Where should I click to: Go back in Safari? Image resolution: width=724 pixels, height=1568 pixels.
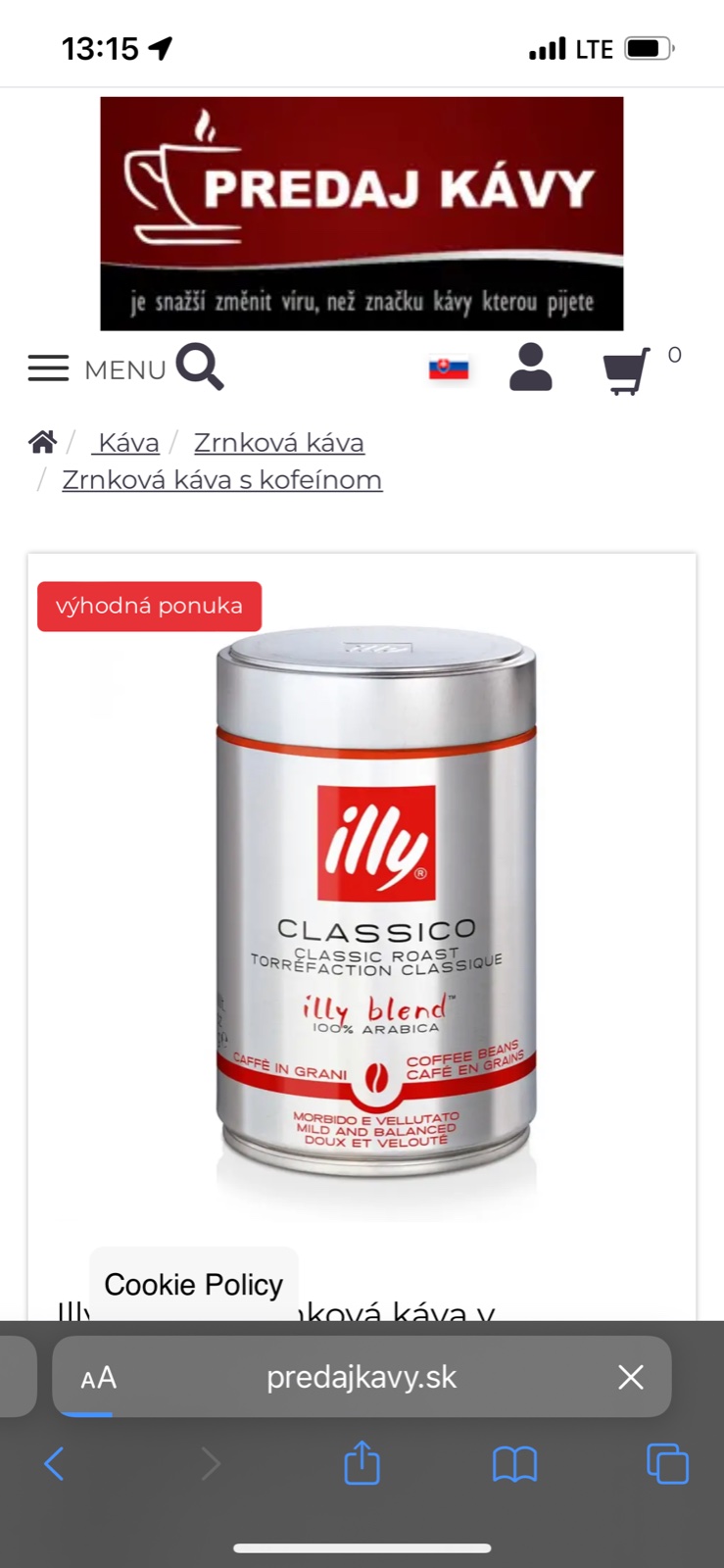(55, 1464)
